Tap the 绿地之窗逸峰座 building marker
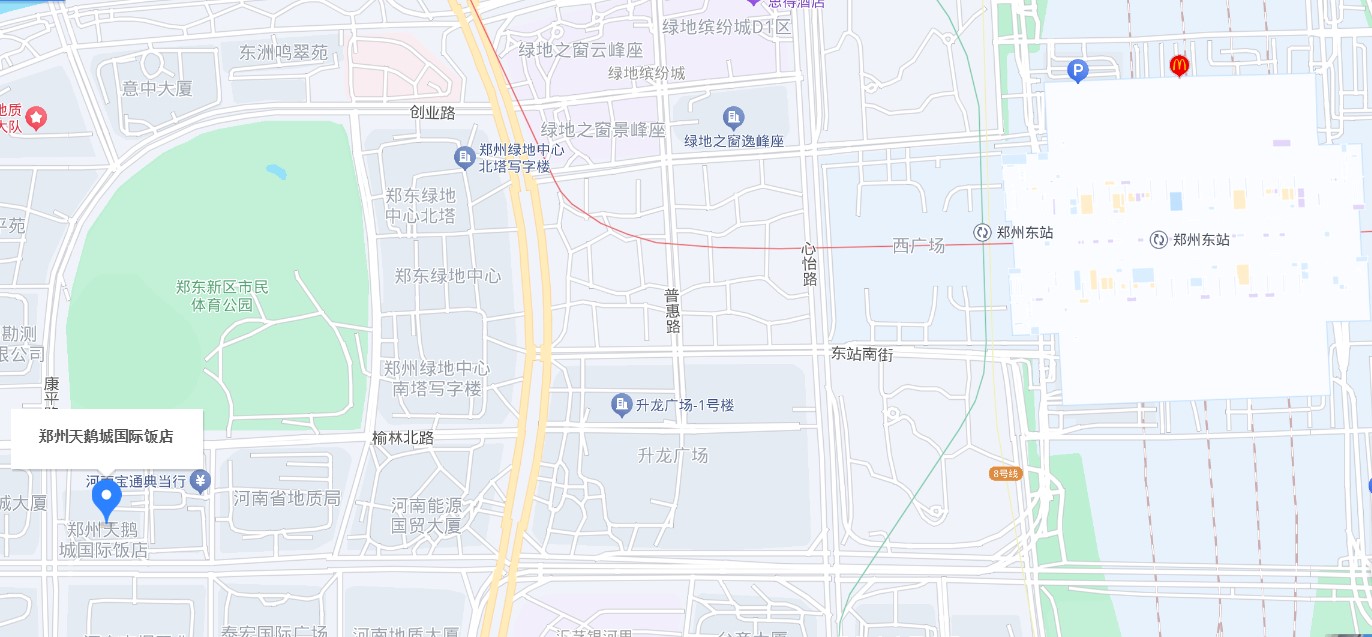 coord(733,118)
